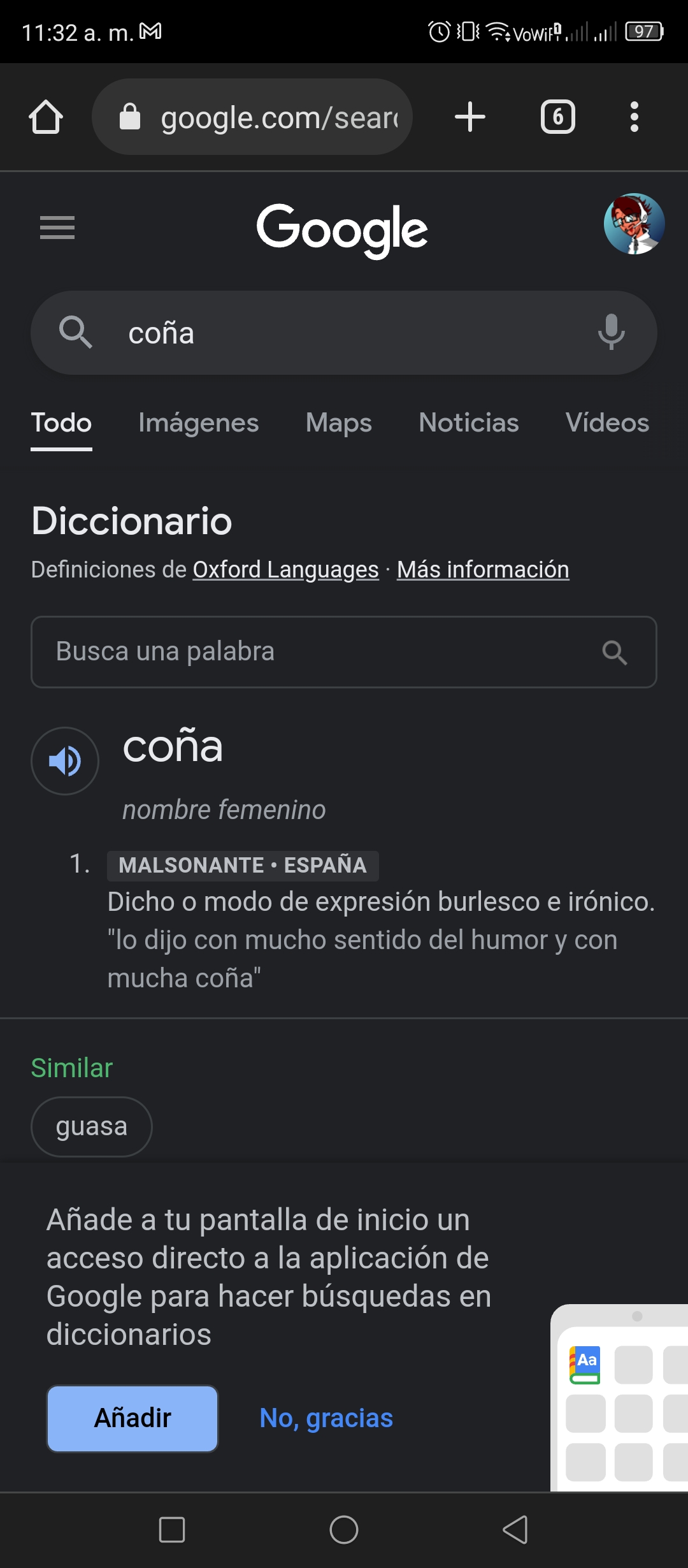Switch to the Maps tab
This screenshot has height=1568, width=688.
click(x=339, y=423)
